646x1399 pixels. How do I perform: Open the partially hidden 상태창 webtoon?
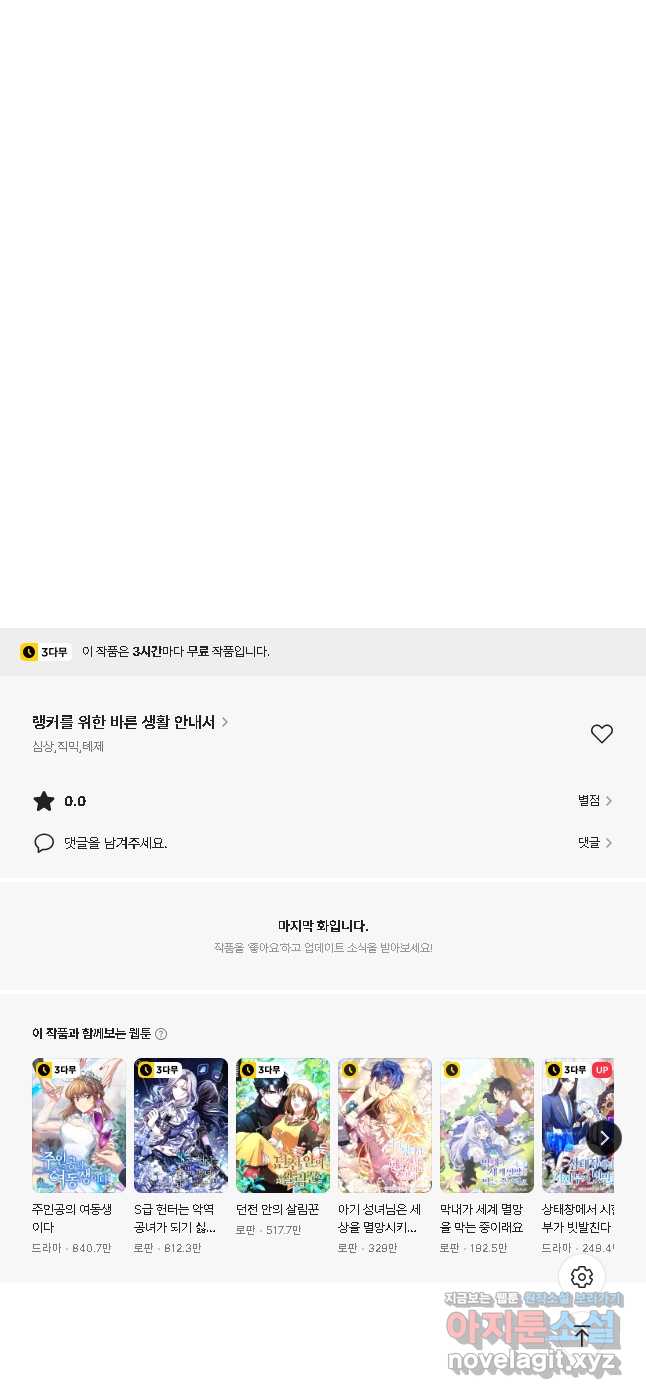coord(578,1156)
